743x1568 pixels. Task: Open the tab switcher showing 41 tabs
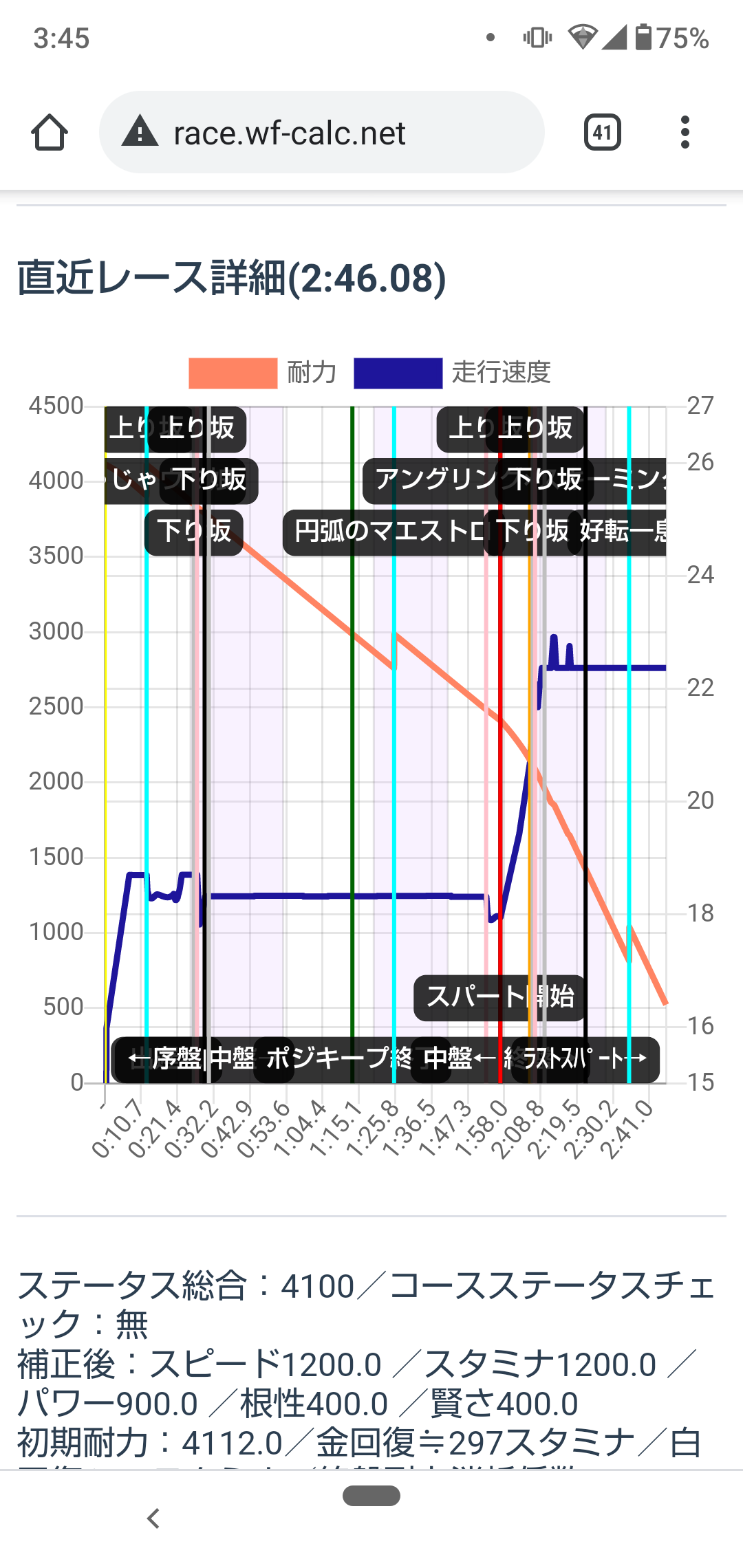pyautogui.click(x=603, y=132)
